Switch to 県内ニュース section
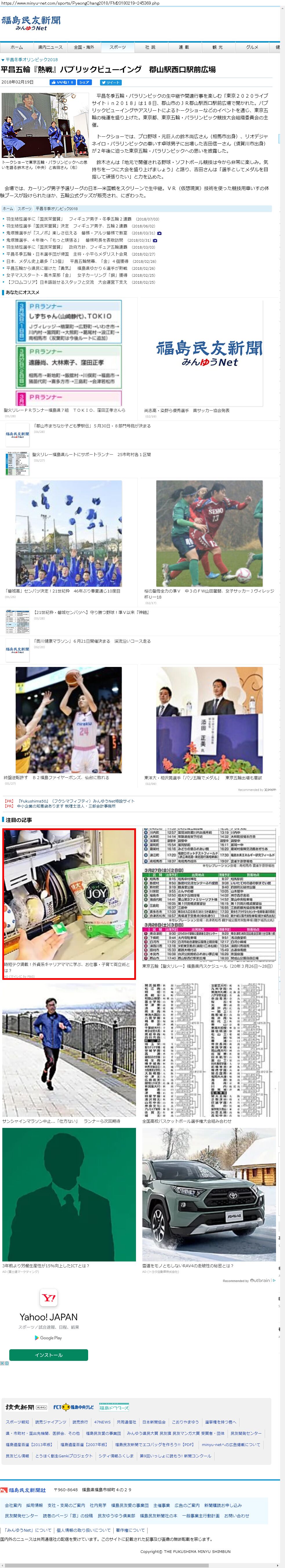 (50, 47)
